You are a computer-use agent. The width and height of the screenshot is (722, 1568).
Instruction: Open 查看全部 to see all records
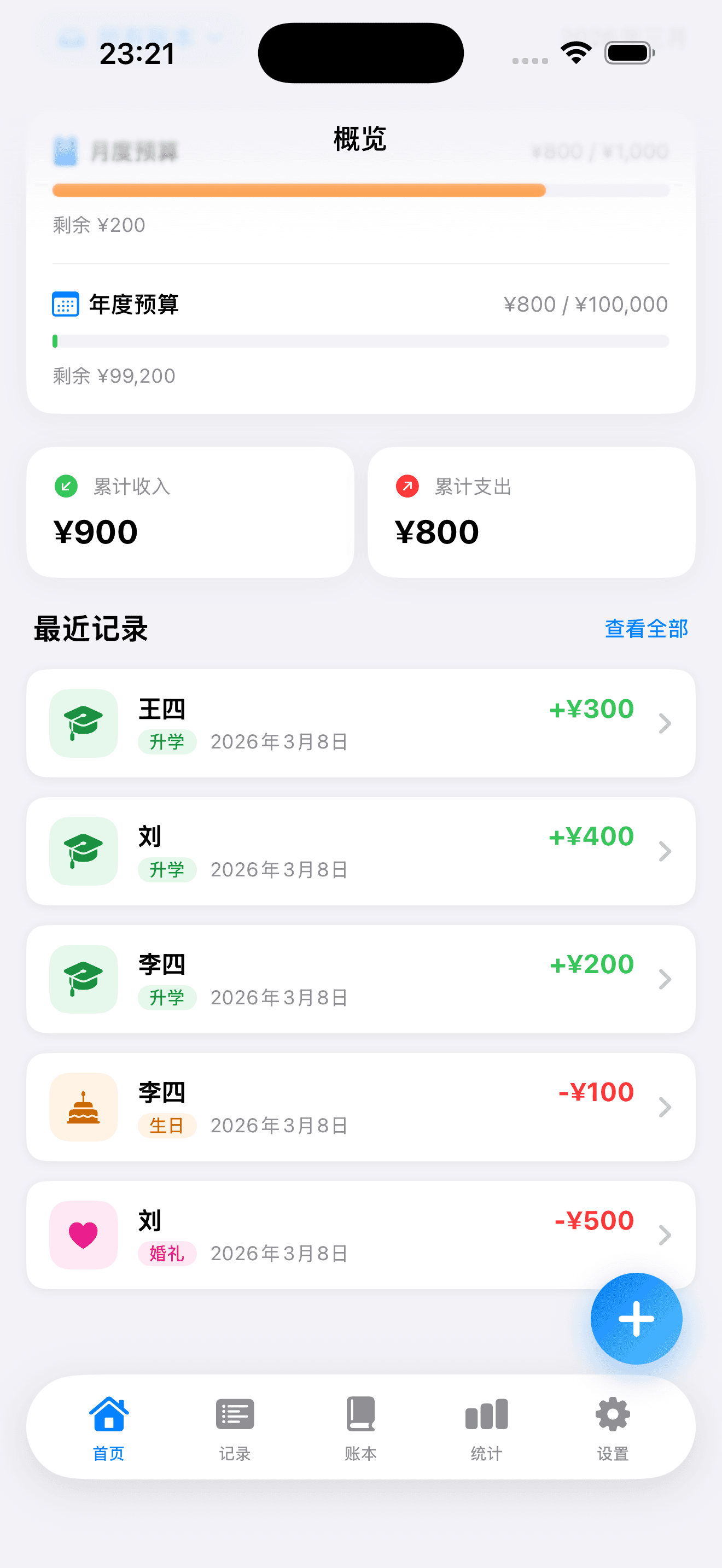point(645,628)
